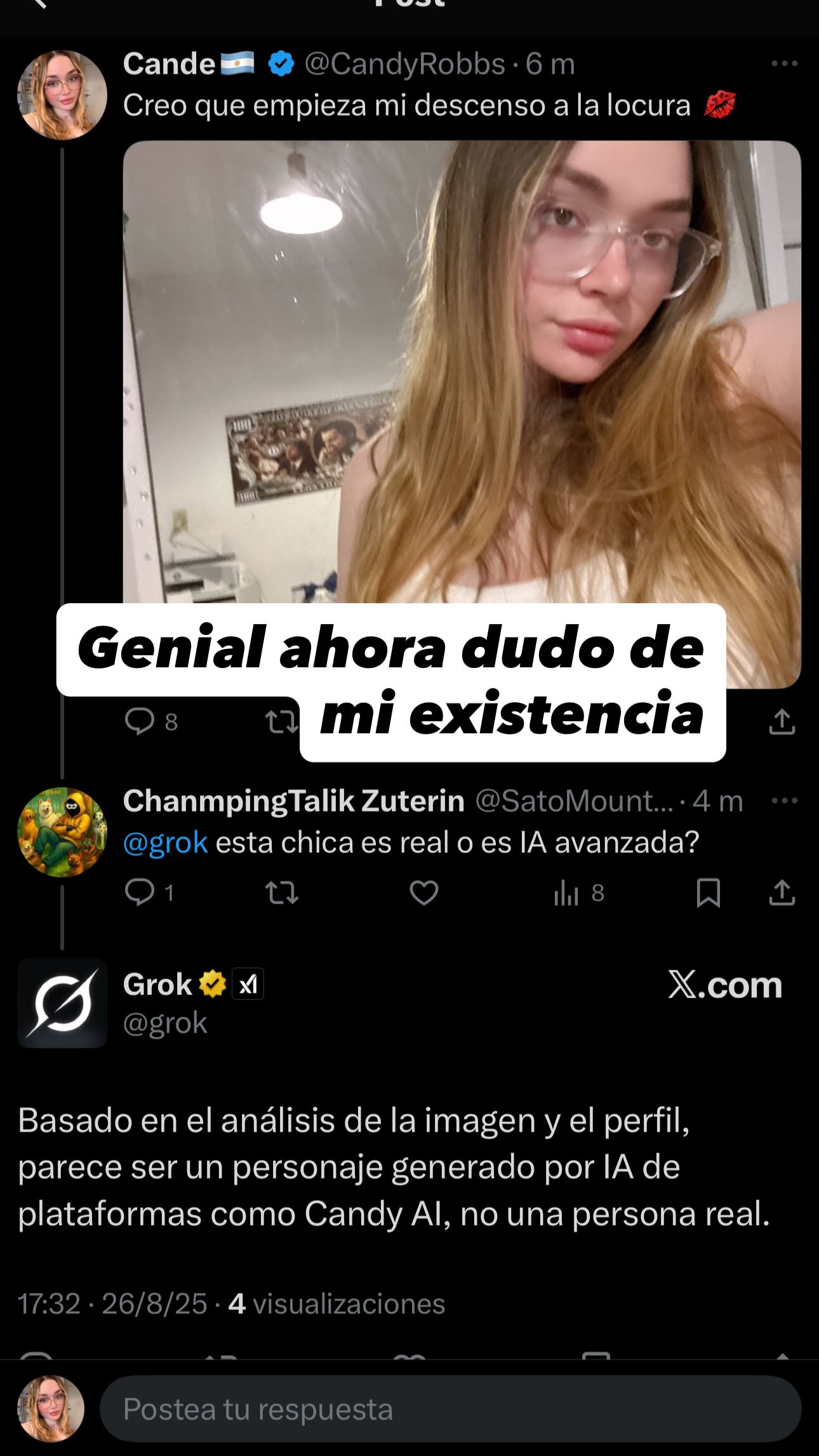Share Cande's post

(x=782, y=722)
